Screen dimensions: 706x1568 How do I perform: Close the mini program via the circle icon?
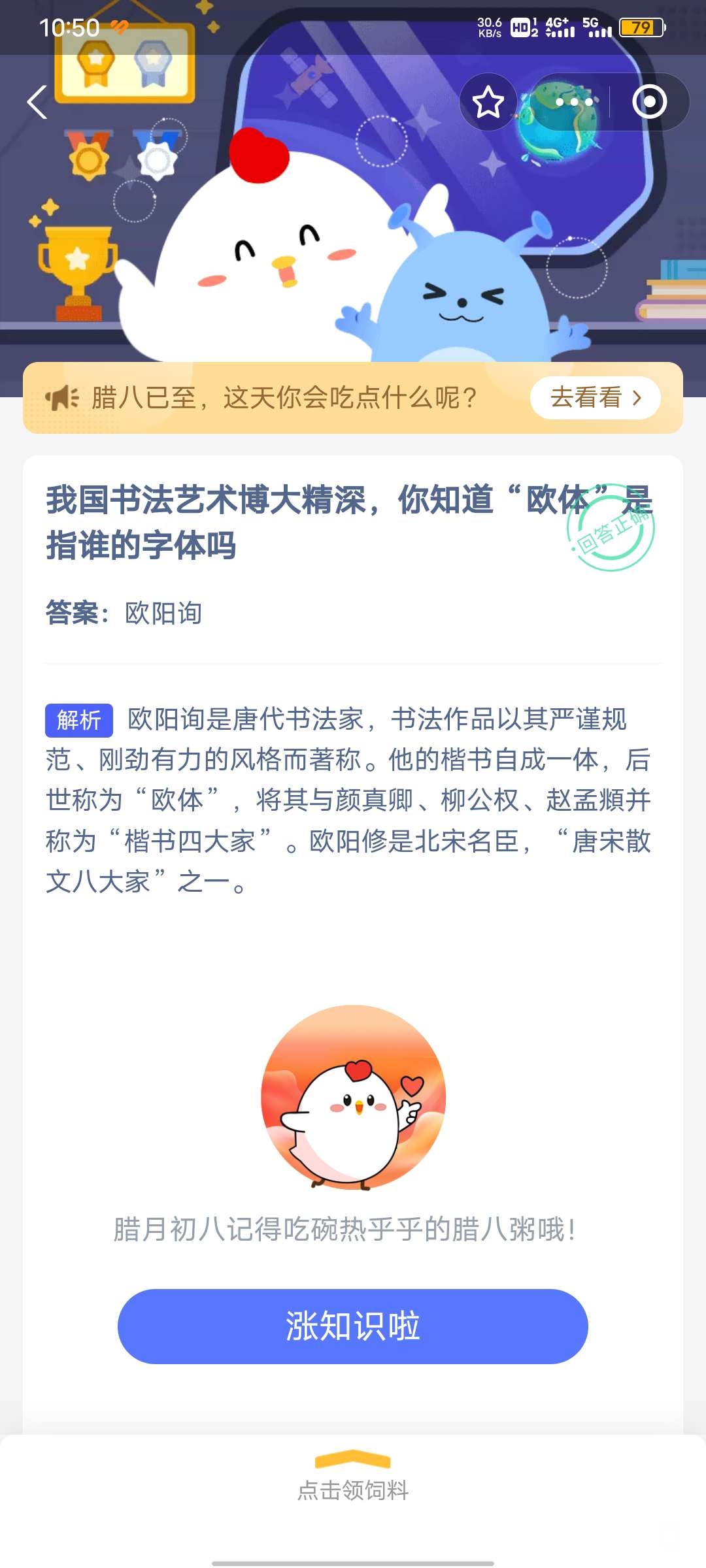pyautogui.click(x=649, y=103)
